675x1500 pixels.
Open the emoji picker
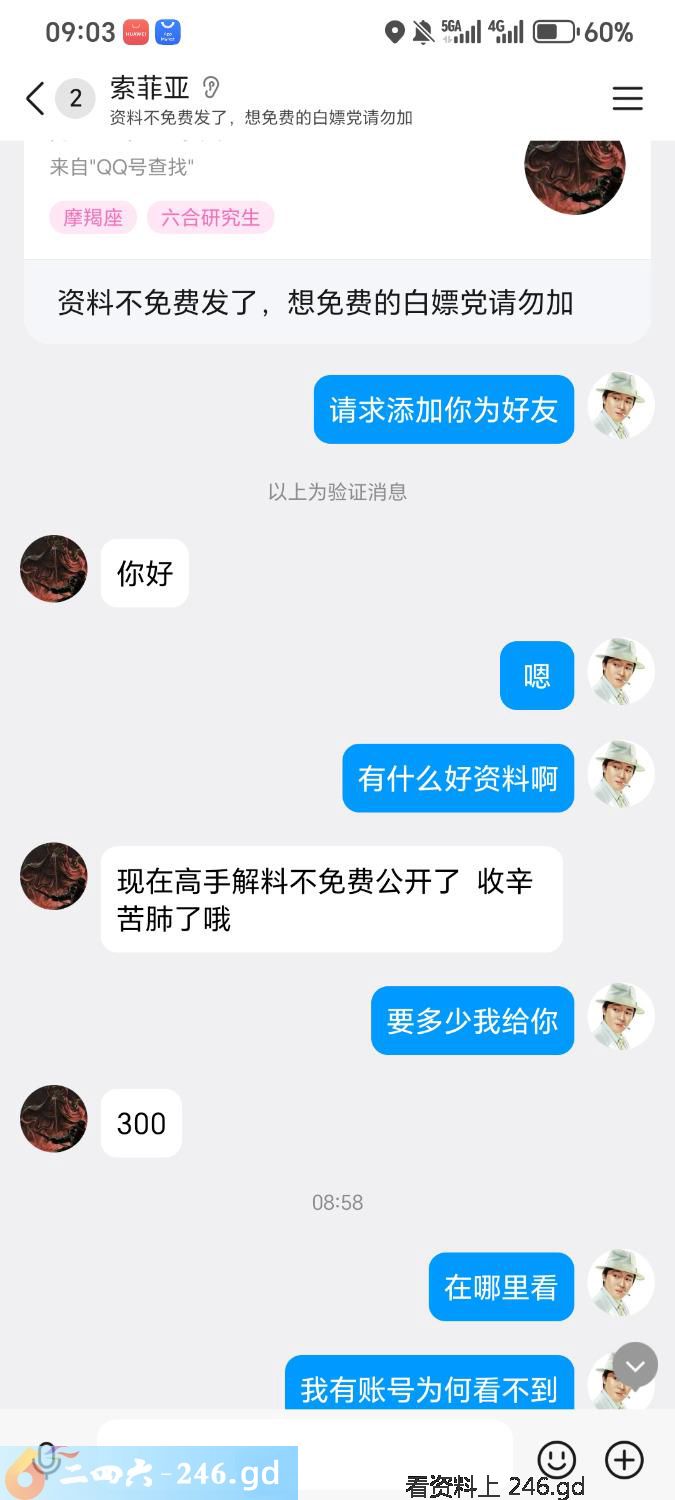tap(556, 1459)
